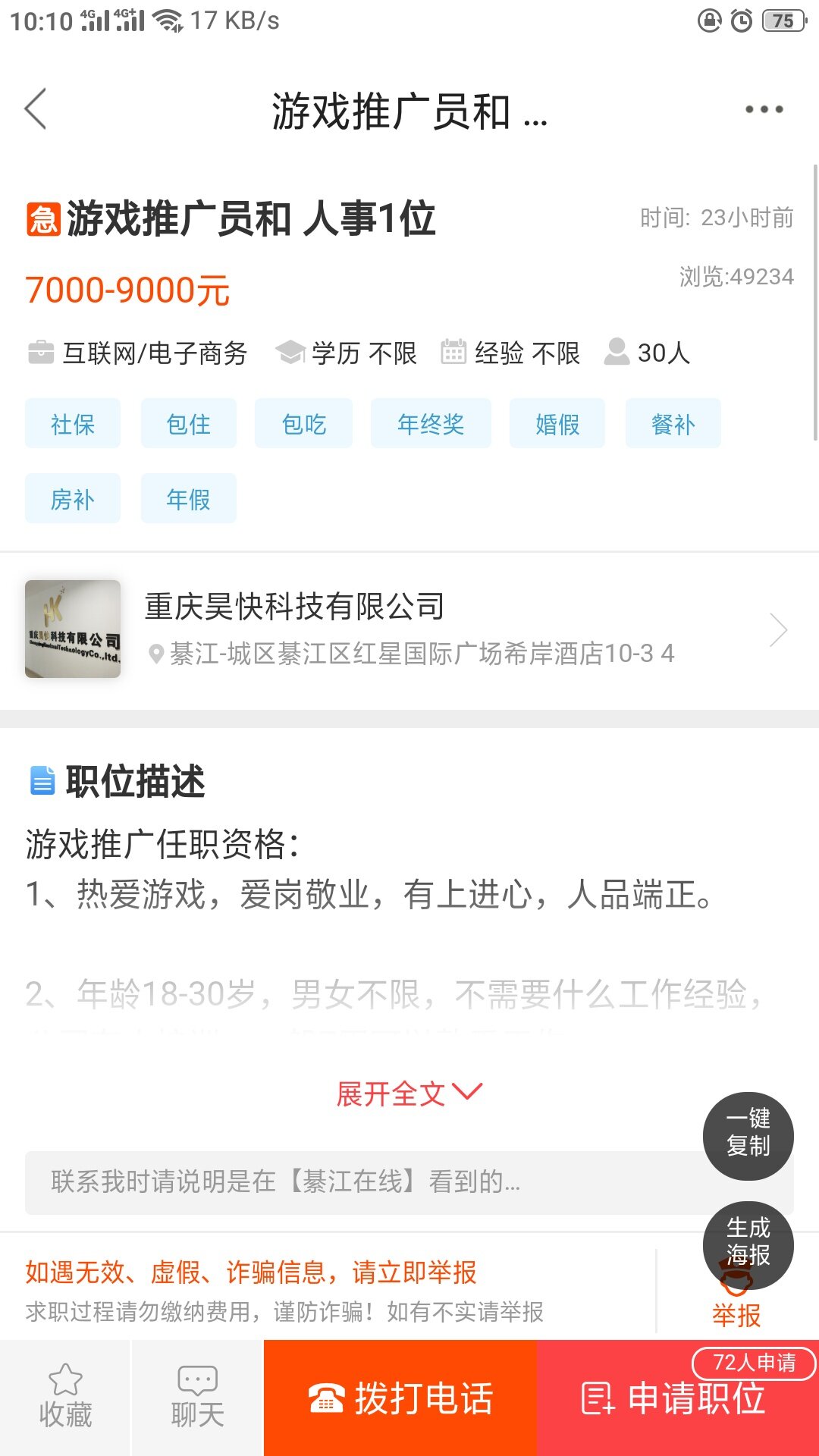Go back using the top-left arrow
Image resolution: width=819 pixels, height=1456 pixels.
point(36,109)
